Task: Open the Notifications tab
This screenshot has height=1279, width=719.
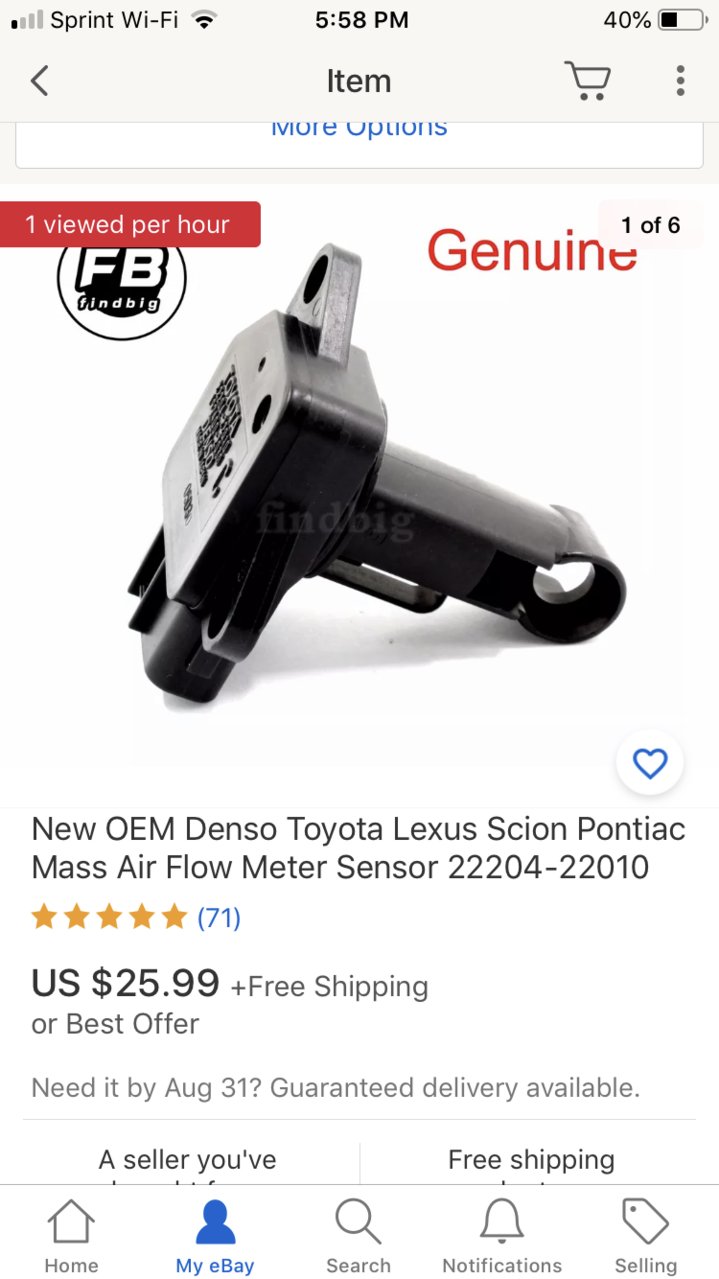Action: tap(502, 1236)
